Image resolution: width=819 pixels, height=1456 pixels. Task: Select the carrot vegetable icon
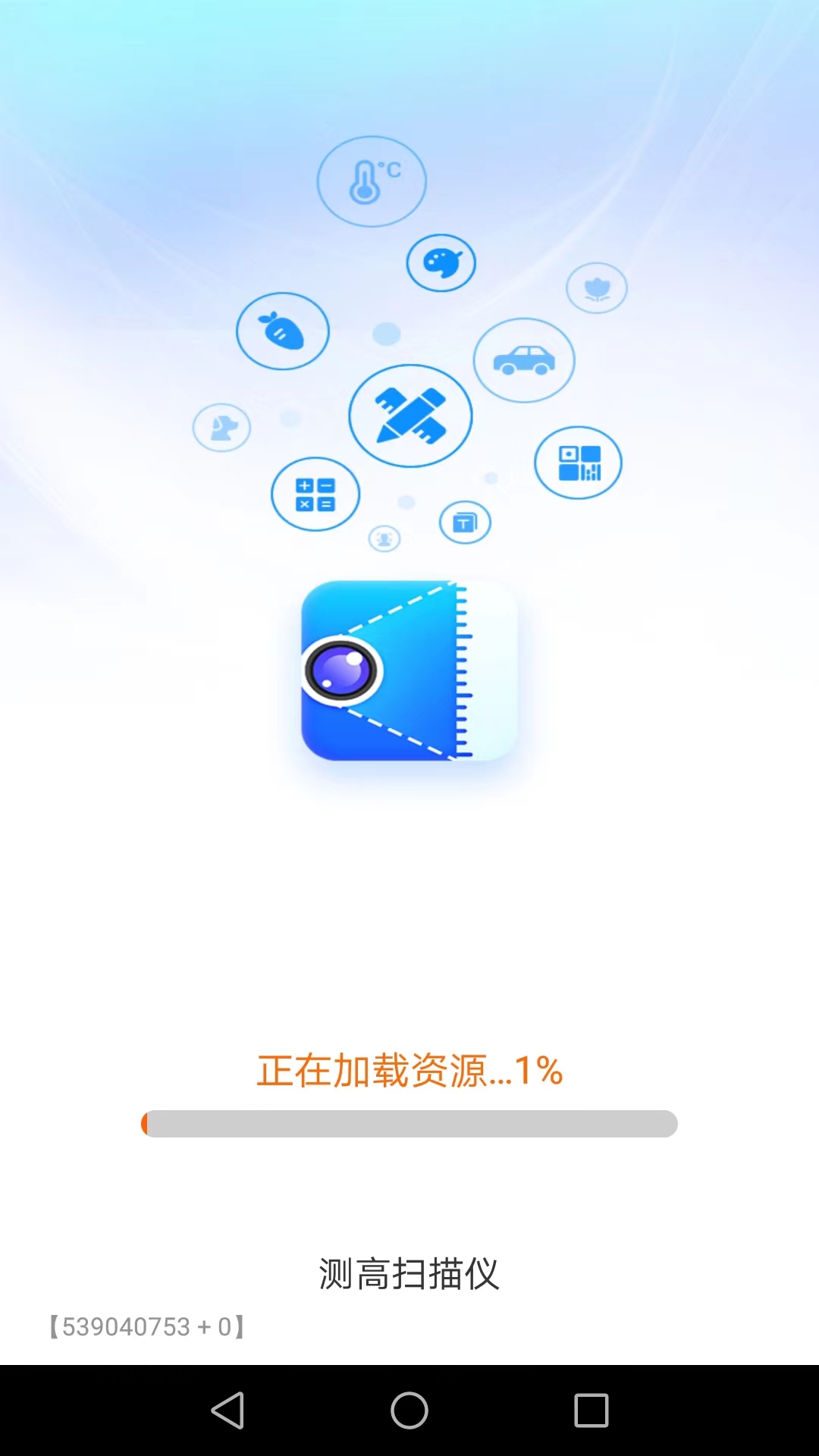(x=281, y=331)
